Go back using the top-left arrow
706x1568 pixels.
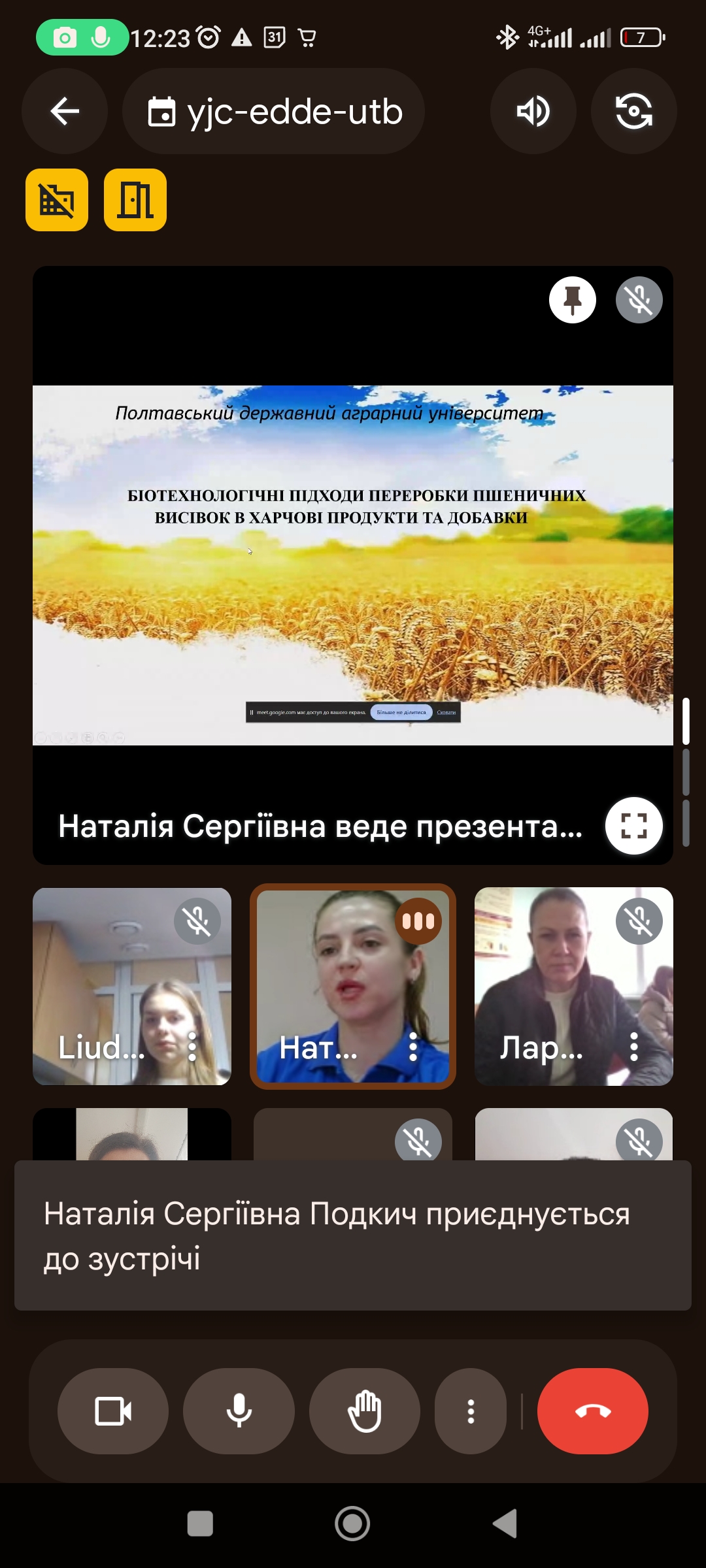coord(65,111)
